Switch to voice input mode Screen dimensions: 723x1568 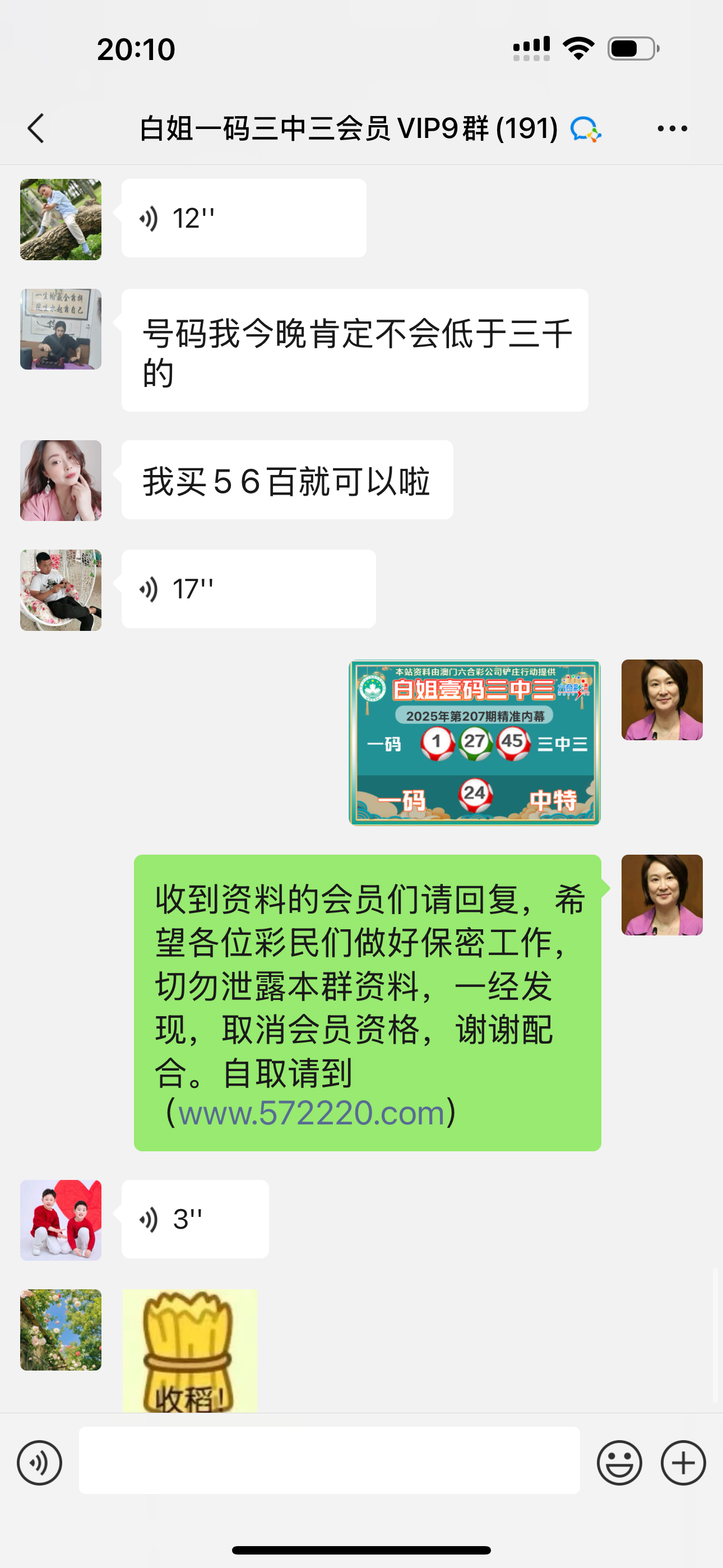[40, 1463]
